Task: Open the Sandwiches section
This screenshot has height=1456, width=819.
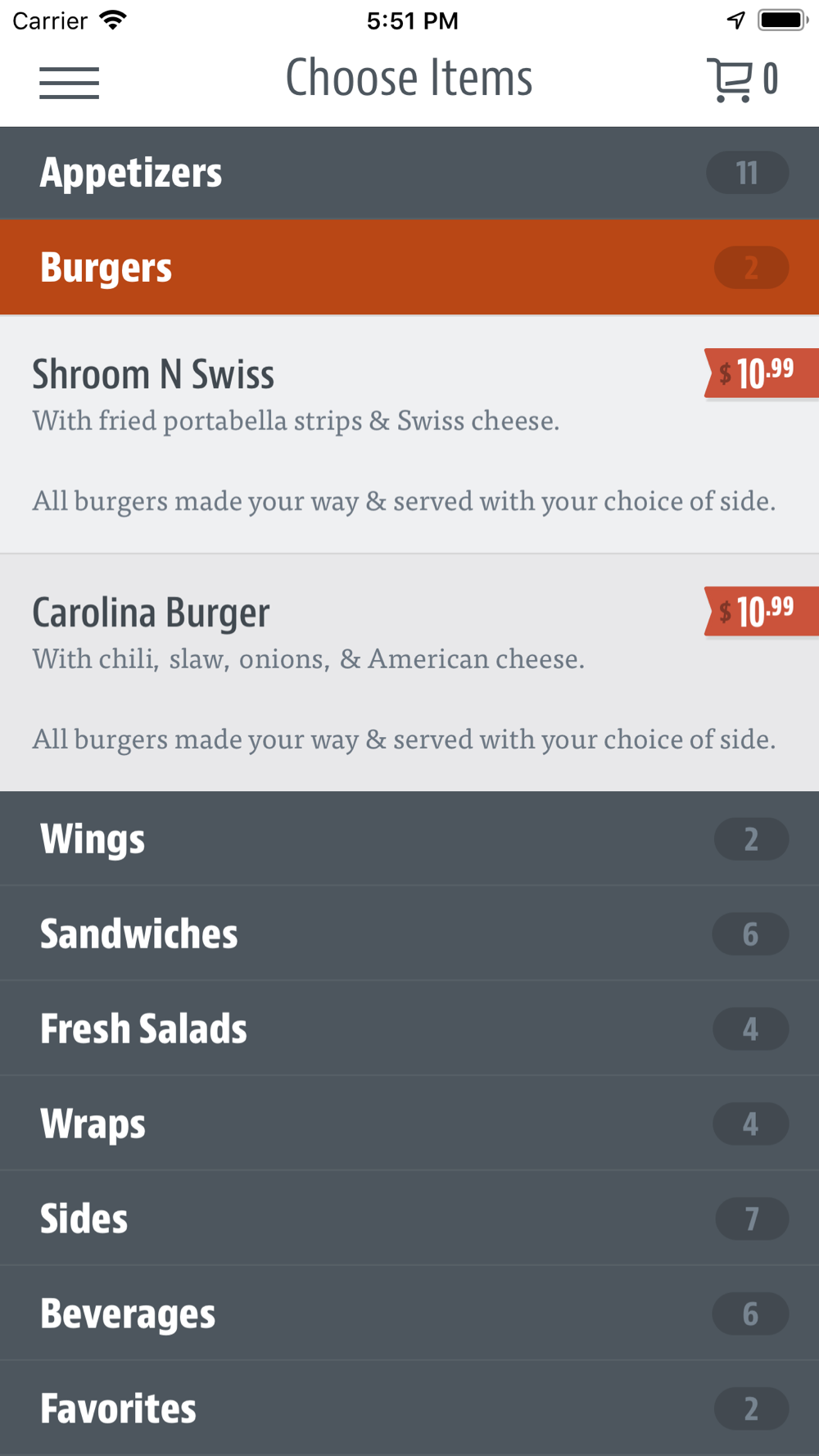Action: (409, 934)
